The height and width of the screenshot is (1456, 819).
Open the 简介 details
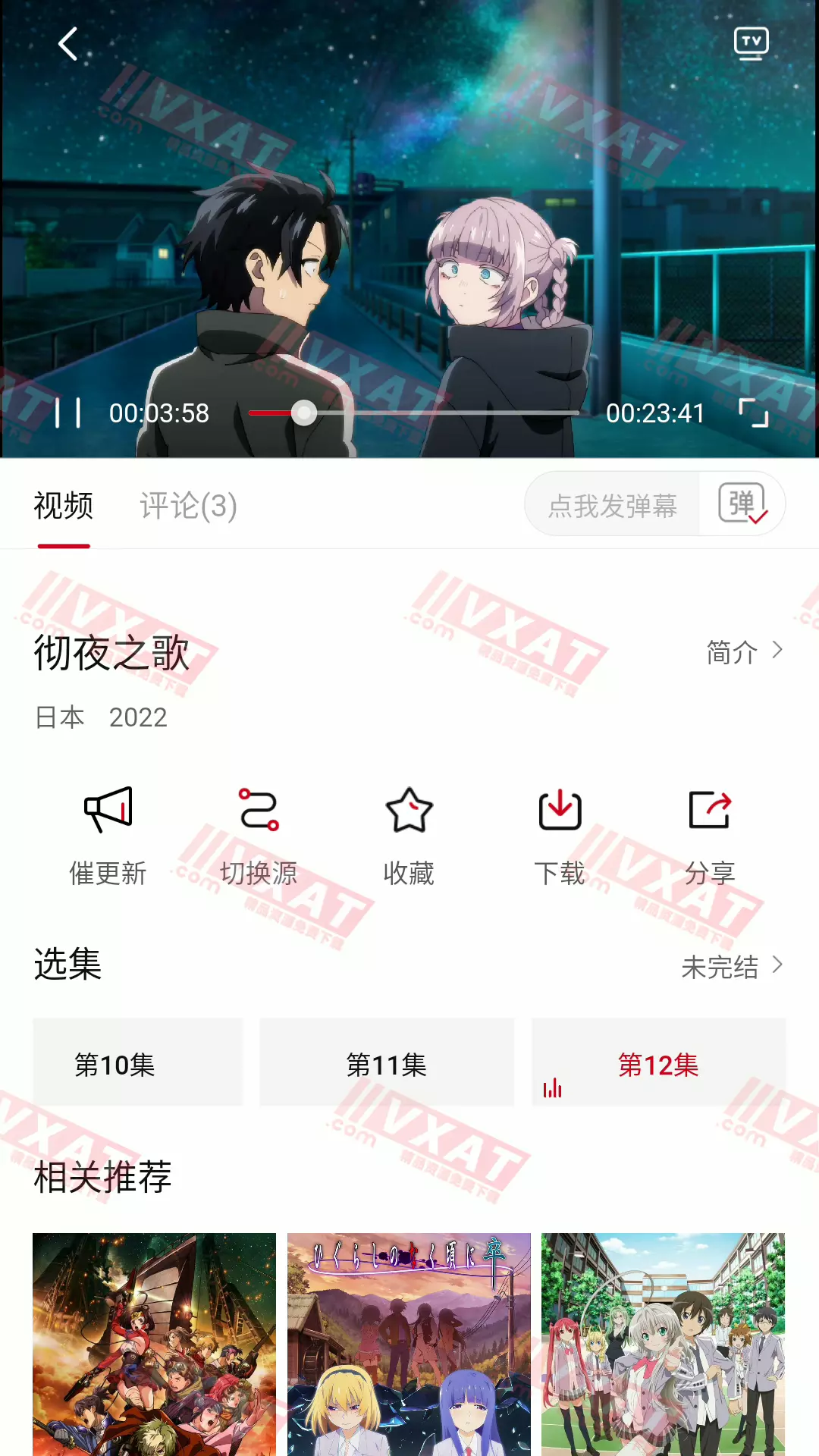(x=744, y=651)
